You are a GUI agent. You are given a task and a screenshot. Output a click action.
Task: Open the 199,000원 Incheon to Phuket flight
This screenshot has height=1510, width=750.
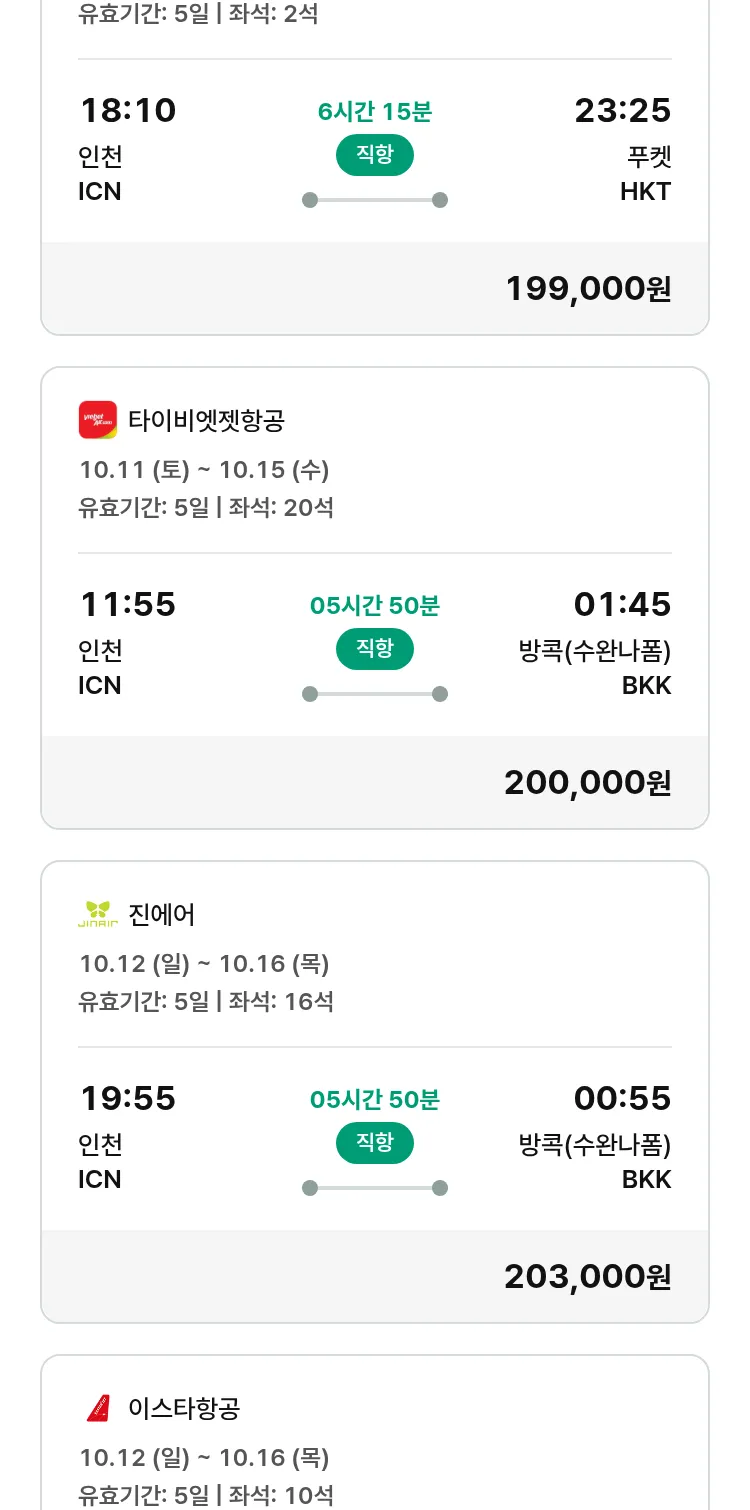(375, 170)
